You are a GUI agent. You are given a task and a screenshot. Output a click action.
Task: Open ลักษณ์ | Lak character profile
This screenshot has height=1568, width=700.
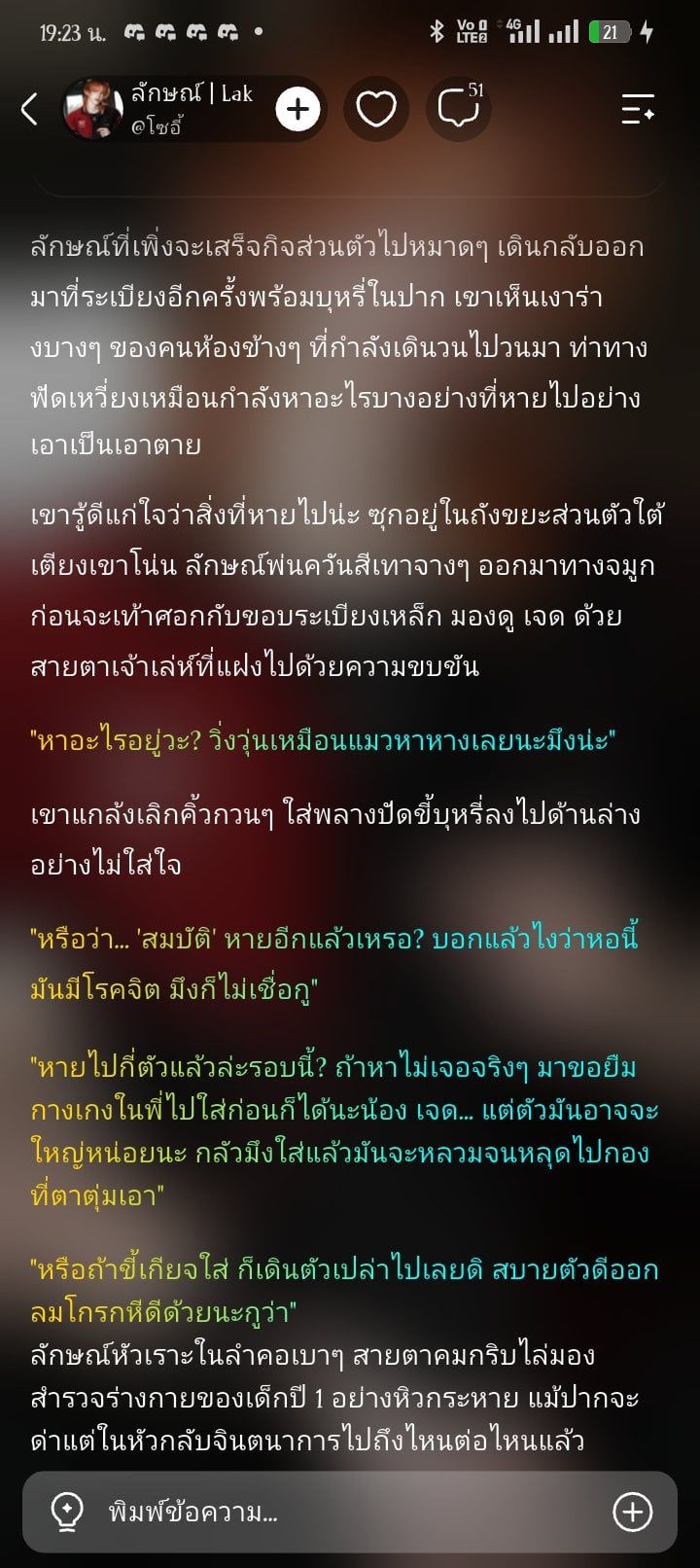(159, 108)
